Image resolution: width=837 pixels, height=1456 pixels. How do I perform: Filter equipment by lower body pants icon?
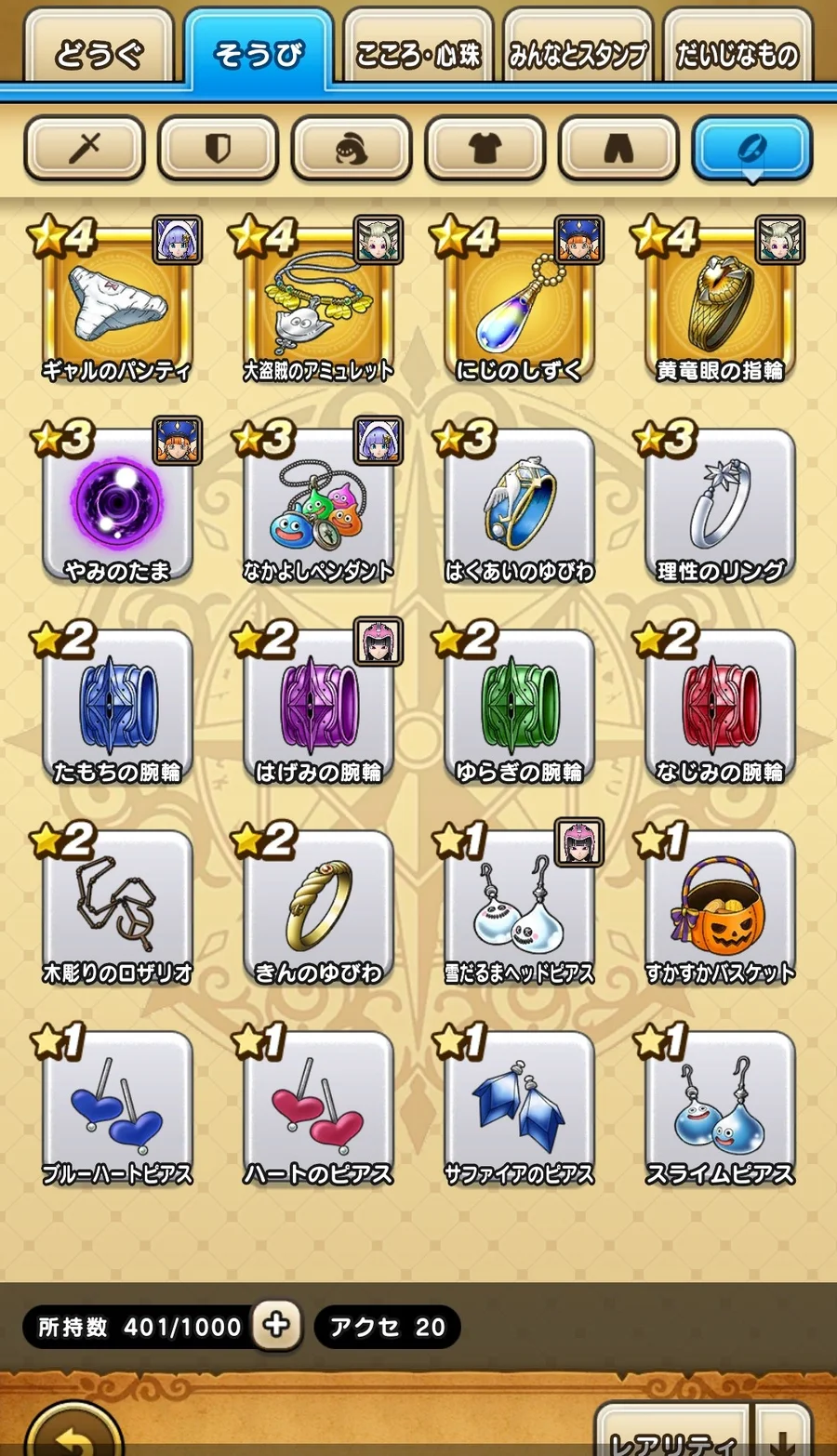(618, 148)
